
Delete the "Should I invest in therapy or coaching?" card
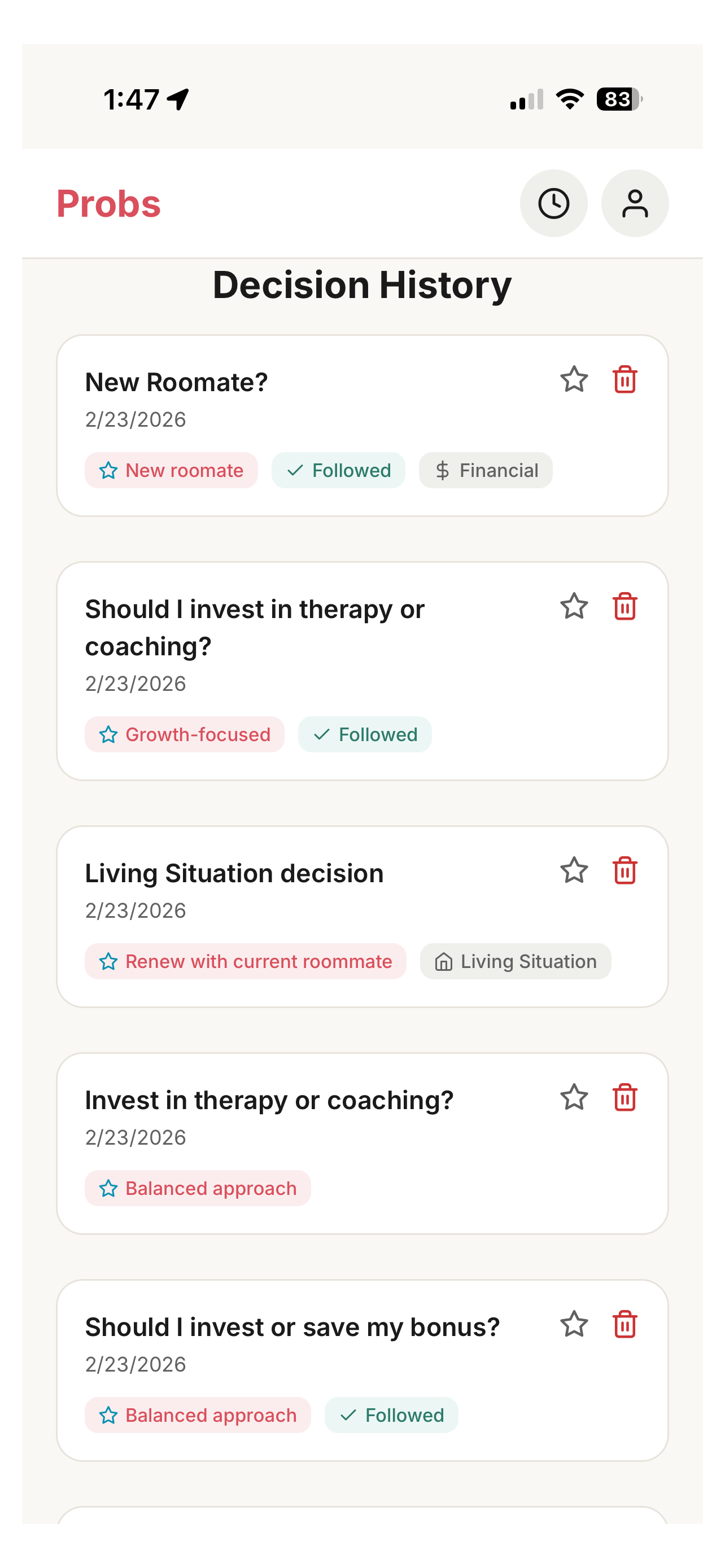624,606
